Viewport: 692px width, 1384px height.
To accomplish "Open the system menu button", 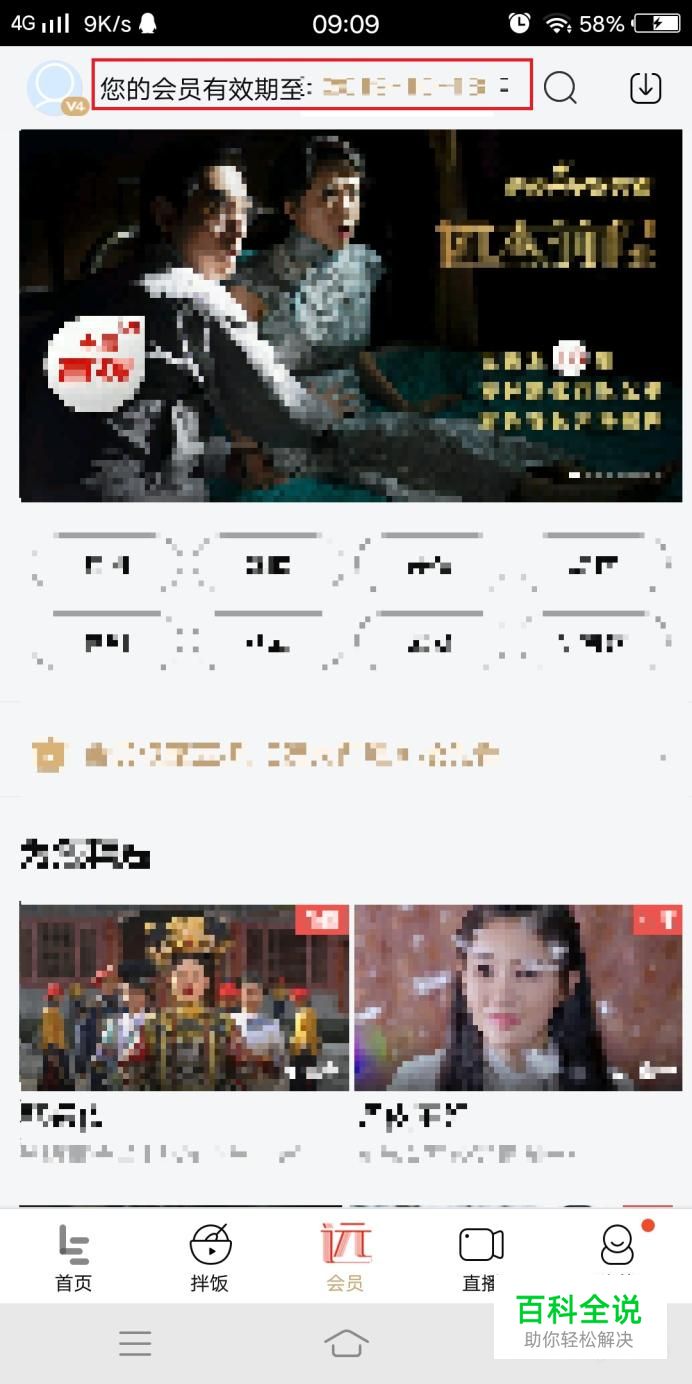I will point(135,1343).
